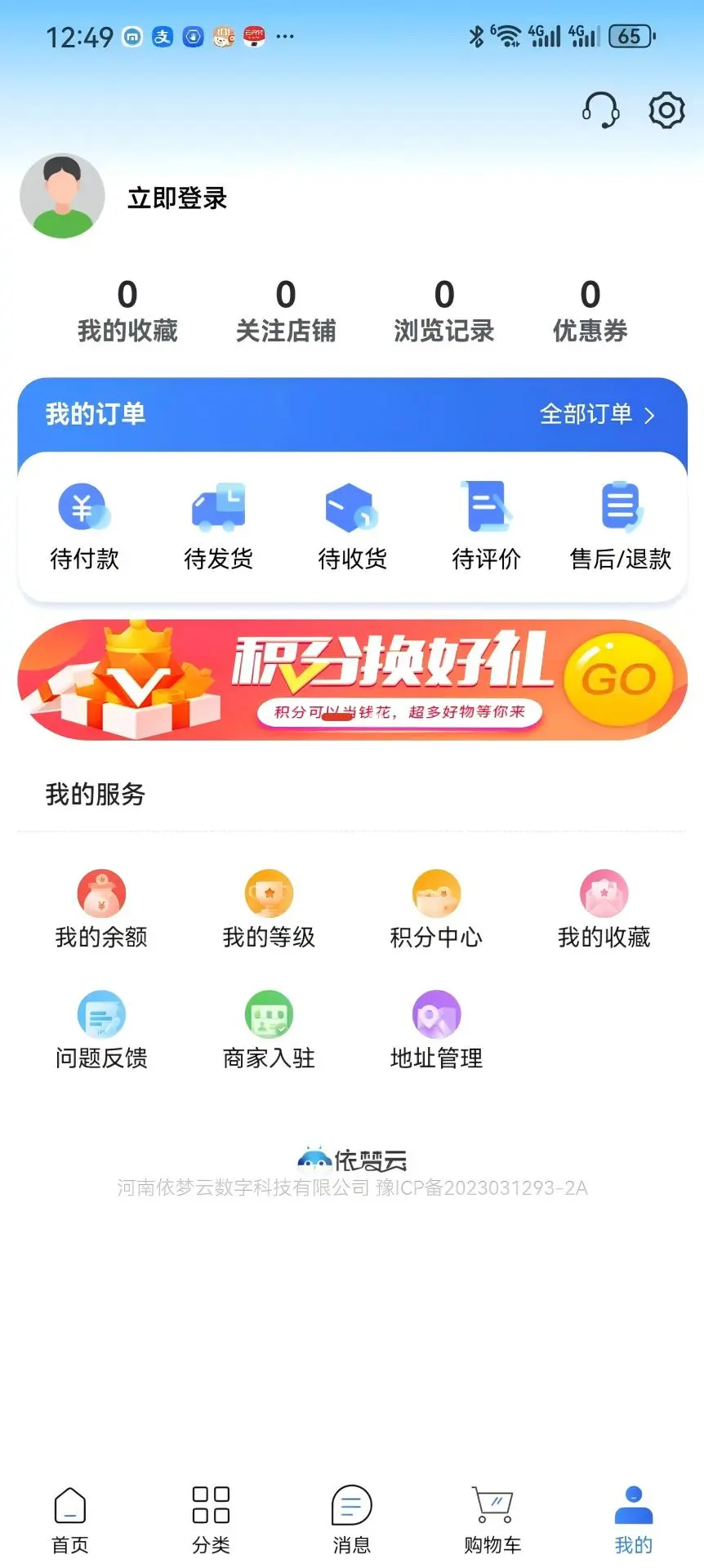Open the 商家入驻 merchant onboarding icon
This screenshot has height=1568, width=704.
tap(268, 1017)
